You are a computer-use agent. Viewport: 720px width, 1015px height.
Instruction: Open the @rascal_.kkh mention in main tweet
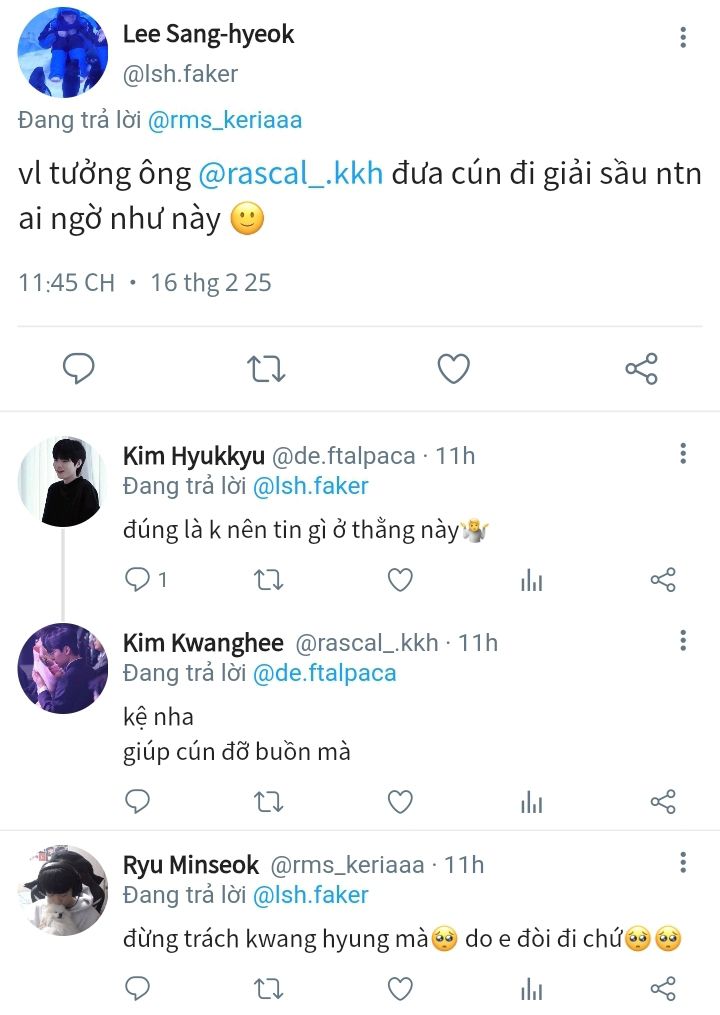pyautogui.click(x=290, y=174)
